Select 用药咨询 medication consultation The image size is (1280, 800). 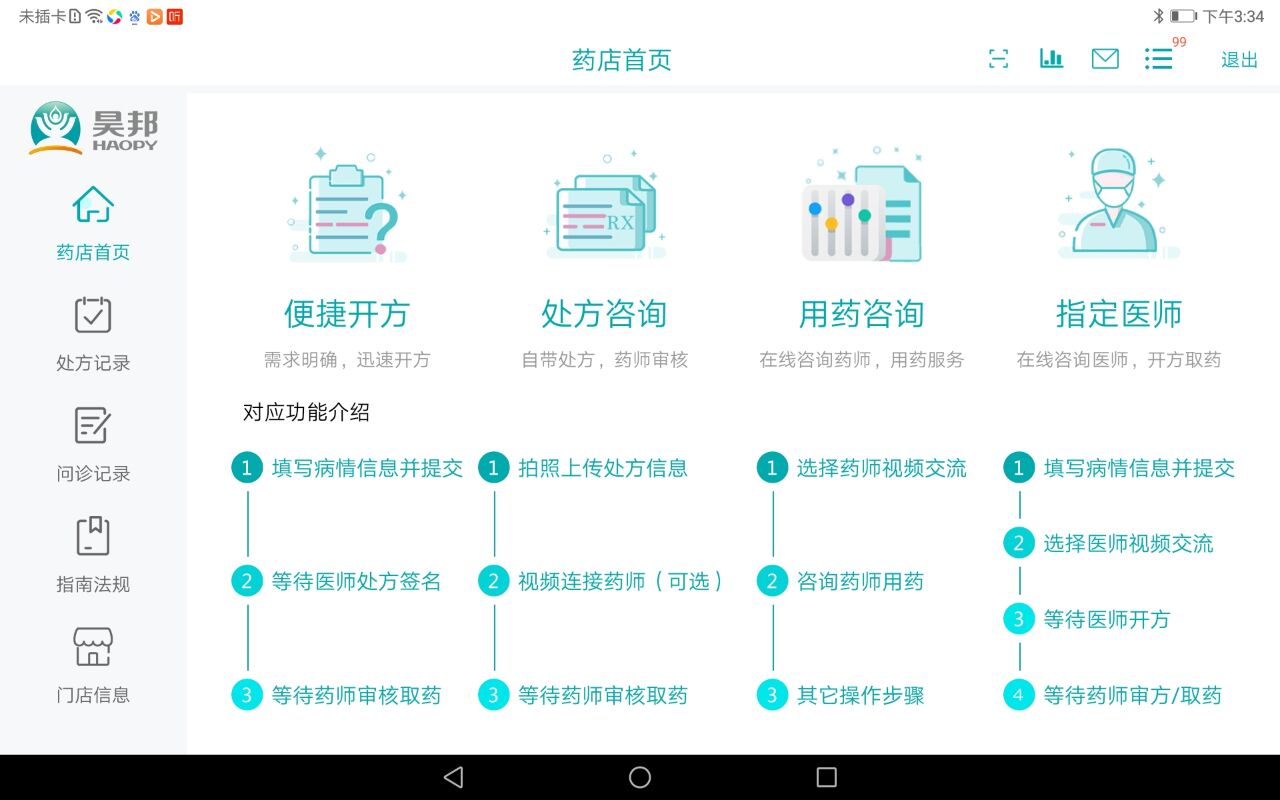pos(861,258)
